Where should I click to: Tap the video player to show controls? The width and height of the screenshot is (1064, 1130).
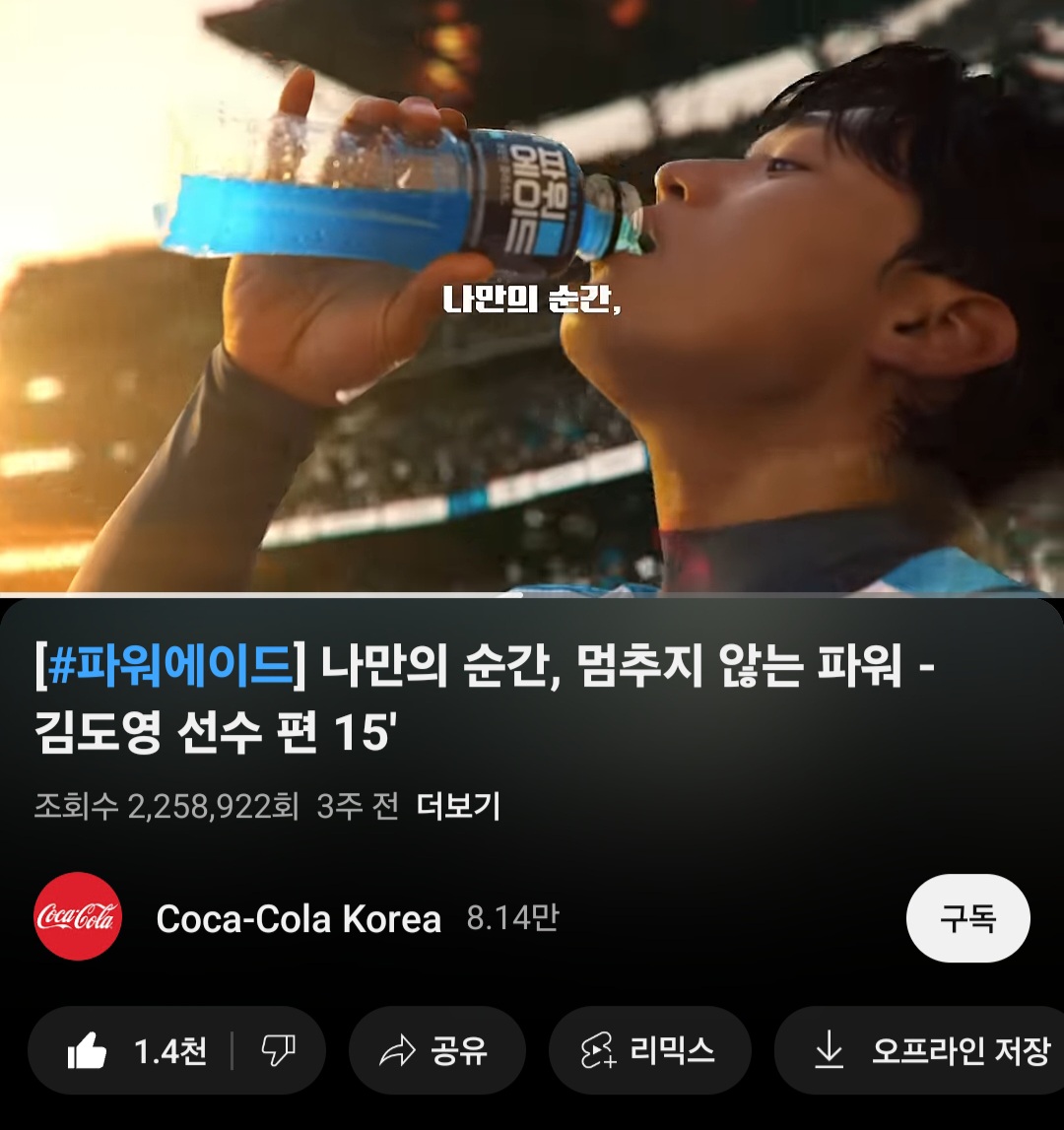click(x=532, y=296)
